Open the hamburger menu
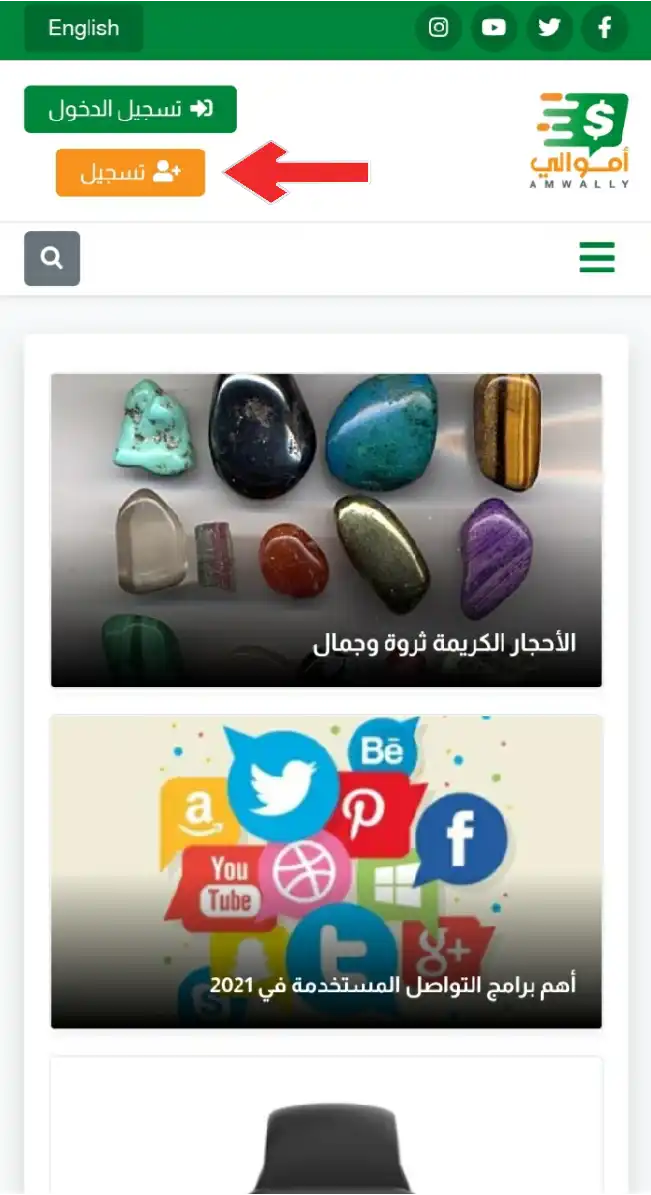This screenshot has width=651, height=1195. pyautogui.click(x=597, y=258)
